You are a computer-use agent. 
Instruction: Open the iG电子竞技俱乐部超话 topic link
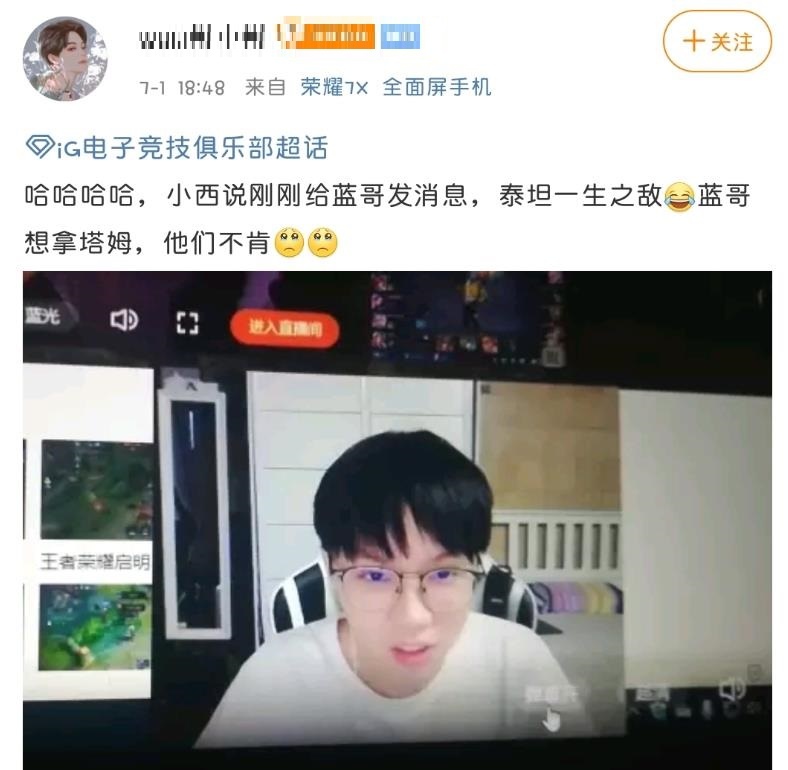pos(177,148)
